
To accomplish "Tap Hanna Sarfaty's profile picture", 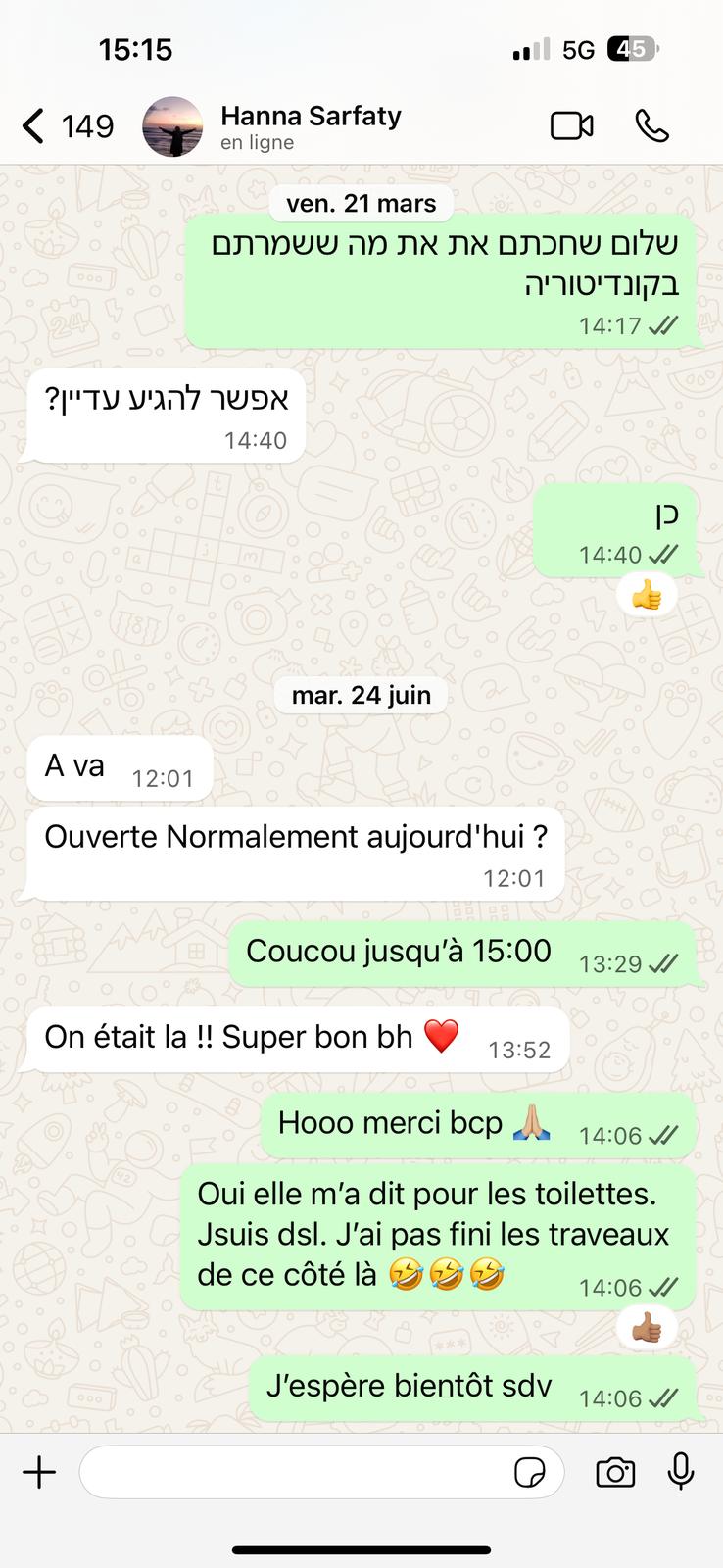I will tap(172, 127).
